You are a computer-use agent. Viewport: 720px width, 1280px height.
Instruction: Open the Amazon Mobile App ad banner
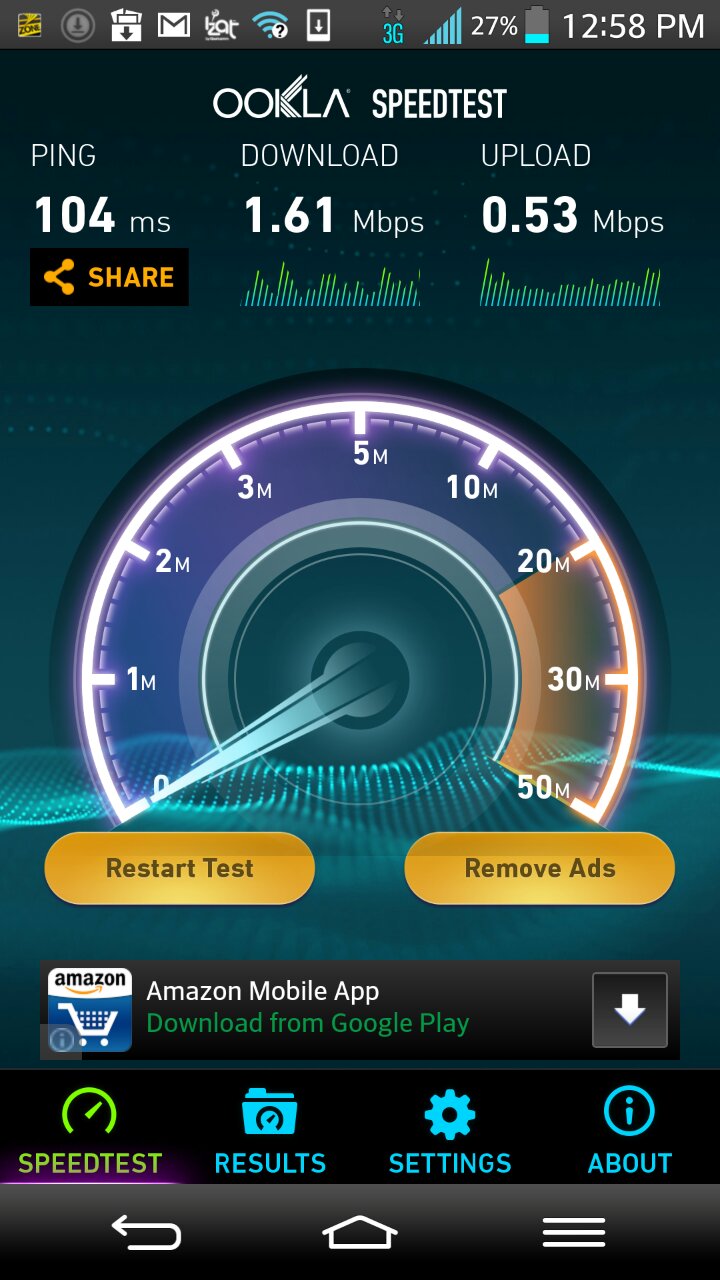310,1008
